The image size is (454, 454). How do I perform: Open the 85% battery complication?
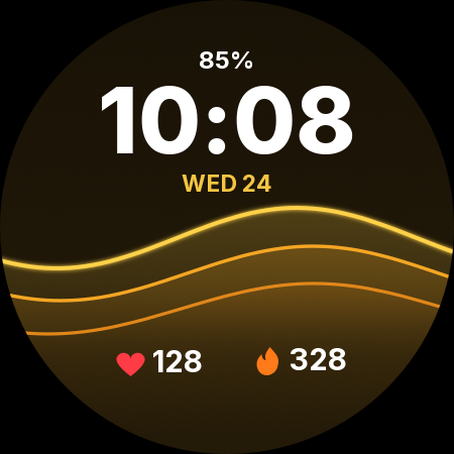click(226, 60)
